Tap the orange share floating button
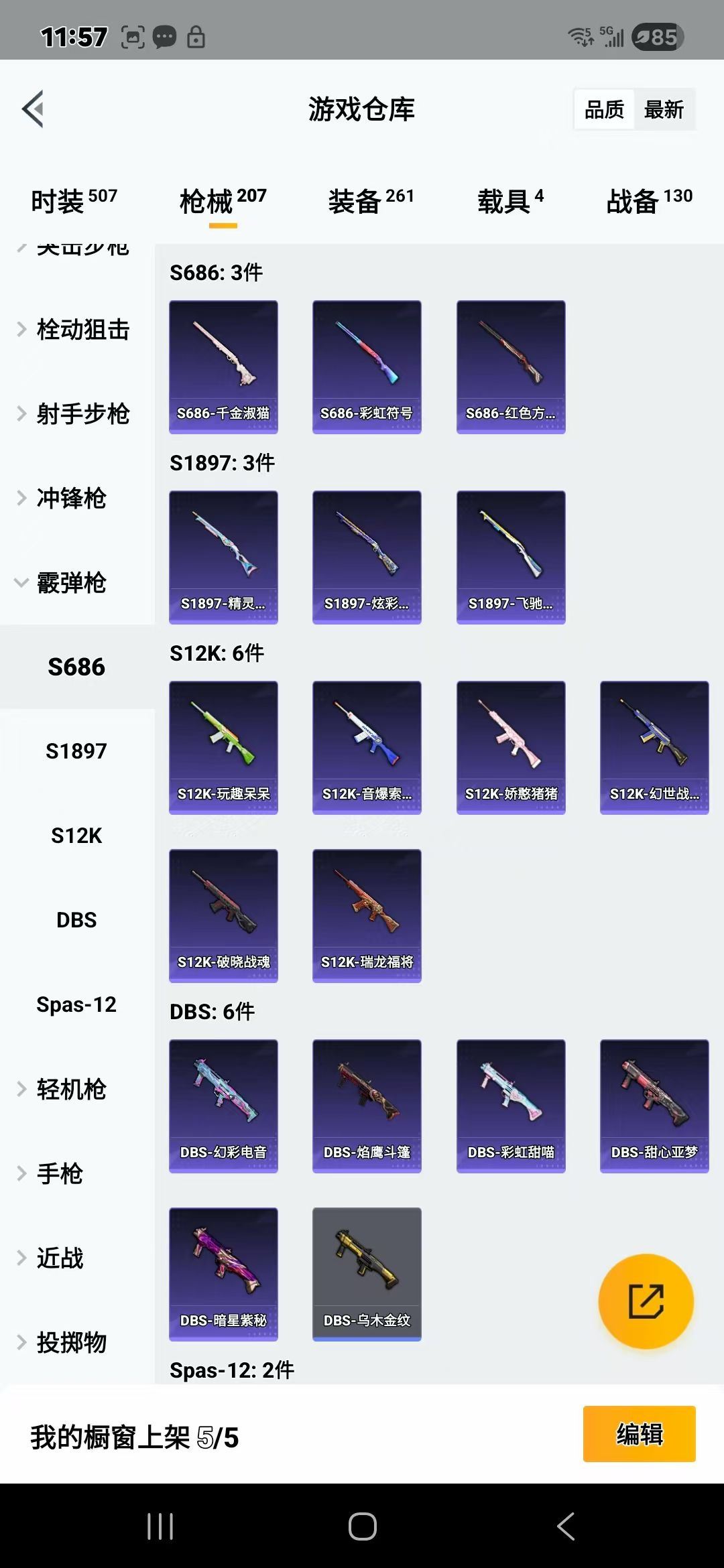724x1568 pixels. pos(646,1301)
